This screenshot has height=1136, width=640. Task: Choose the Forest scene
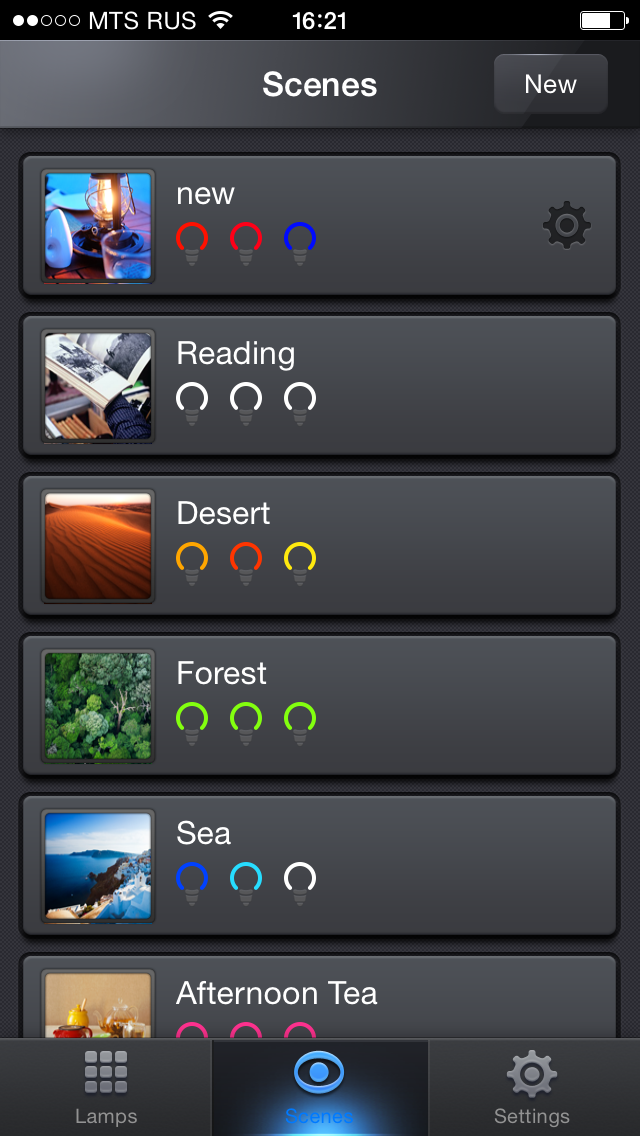click(320, 705)
